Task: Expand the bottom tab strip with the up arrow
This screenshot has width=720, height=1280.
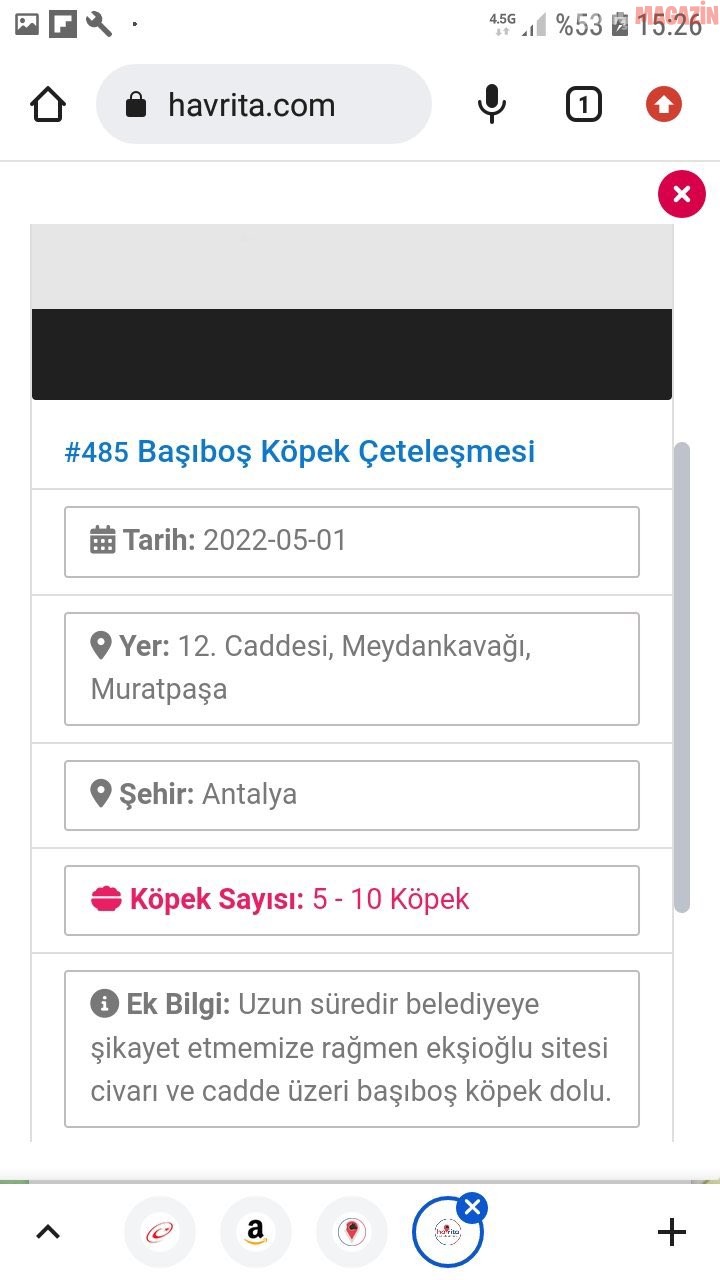Action: click(48, 1232)
